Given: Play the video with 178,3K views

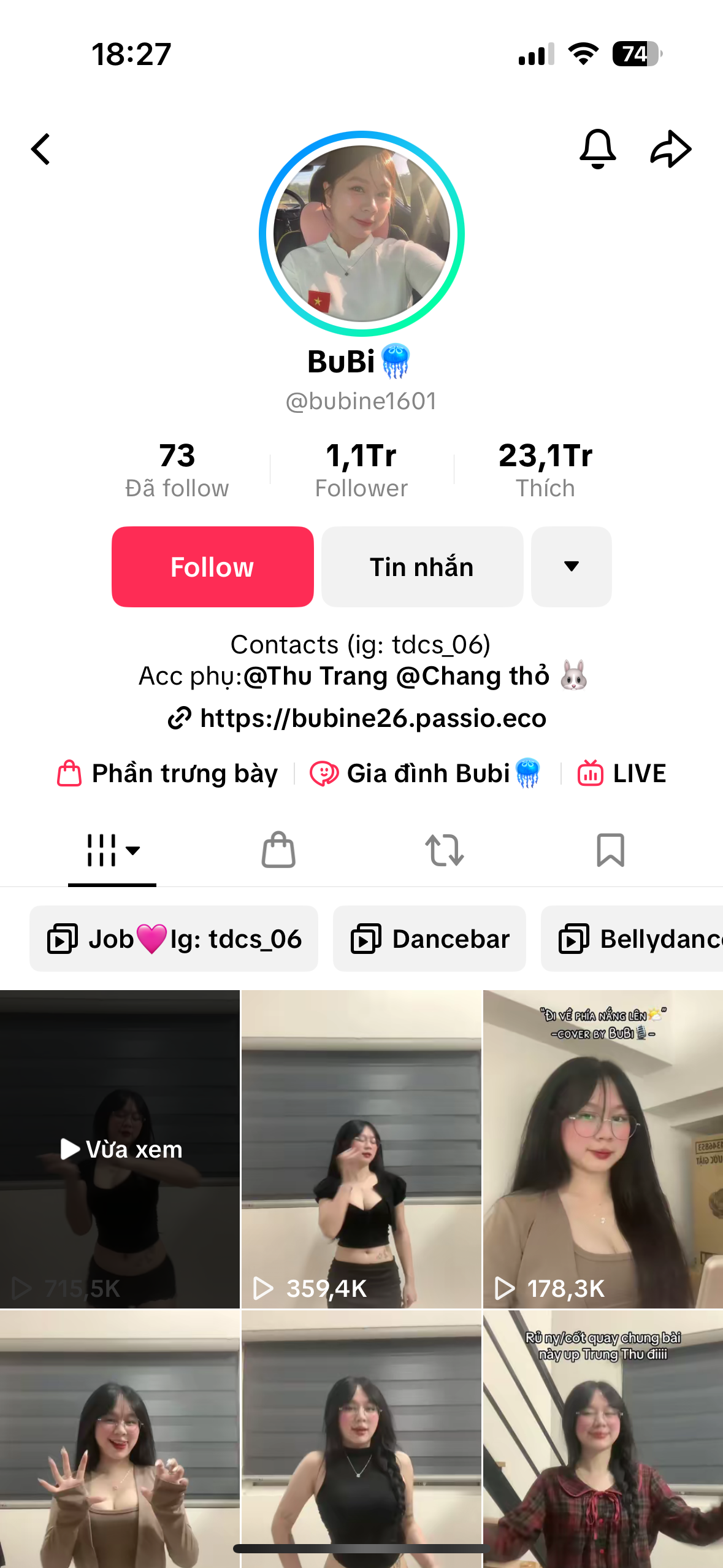Looking at the screenshot, I should pyautogui.click(x=603, y=1148).
